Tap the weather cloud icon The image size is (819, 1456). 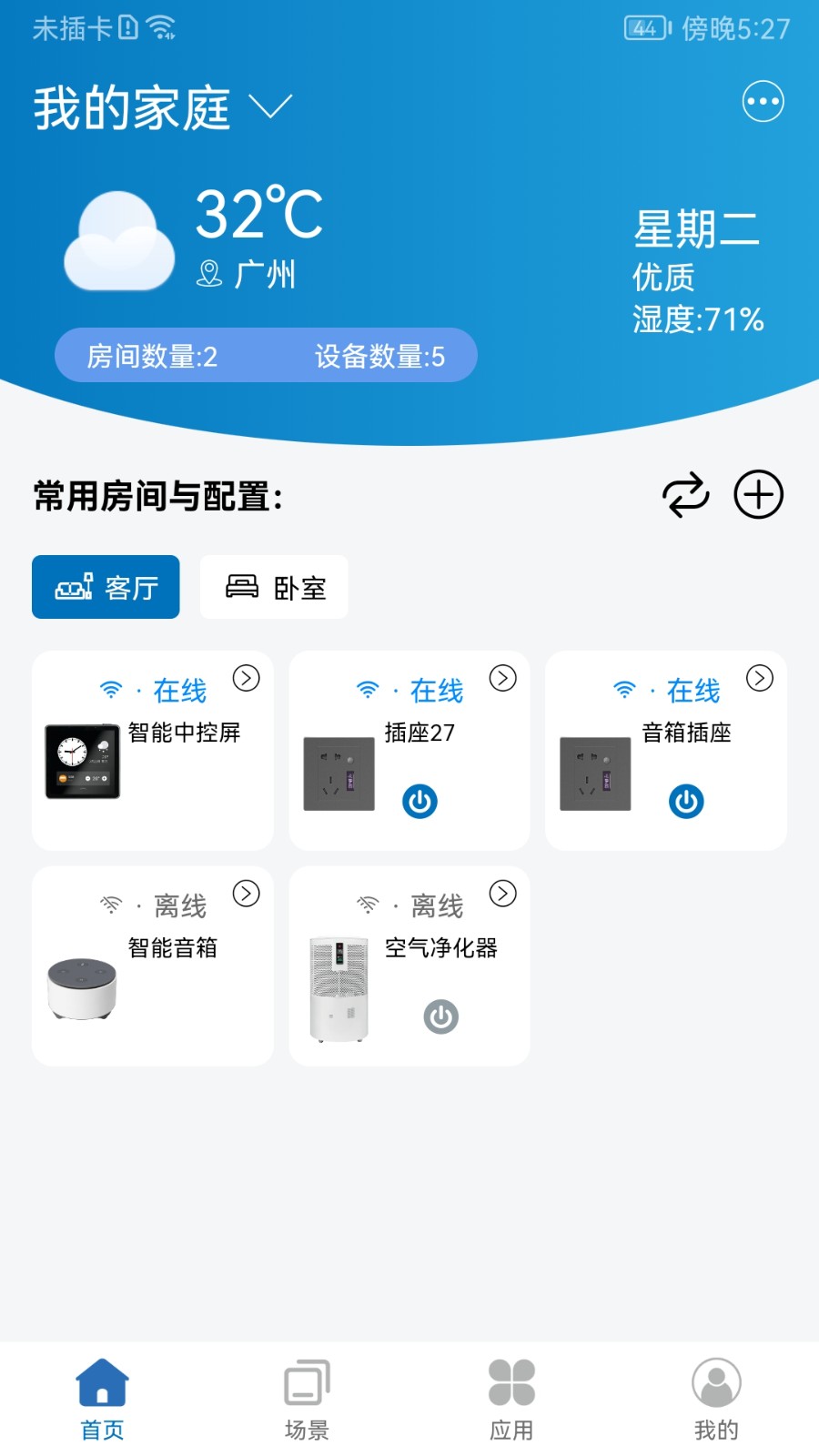click(x=117, y=241)
